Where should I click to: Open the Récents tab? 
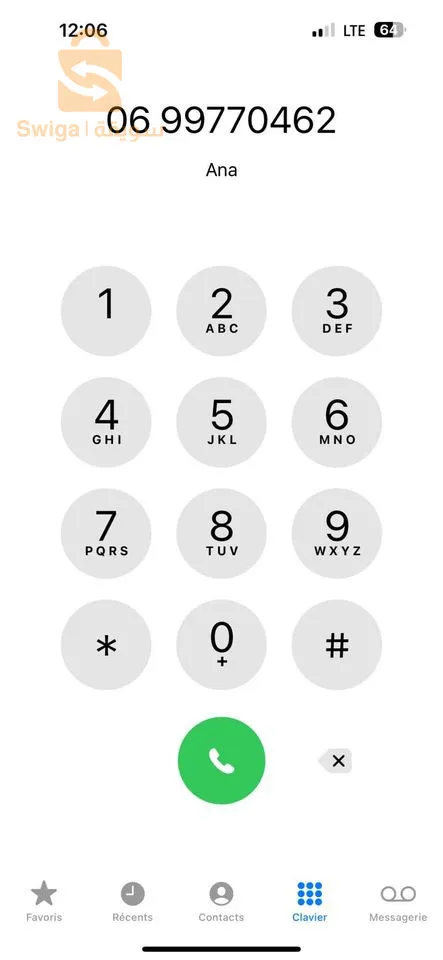132,901
